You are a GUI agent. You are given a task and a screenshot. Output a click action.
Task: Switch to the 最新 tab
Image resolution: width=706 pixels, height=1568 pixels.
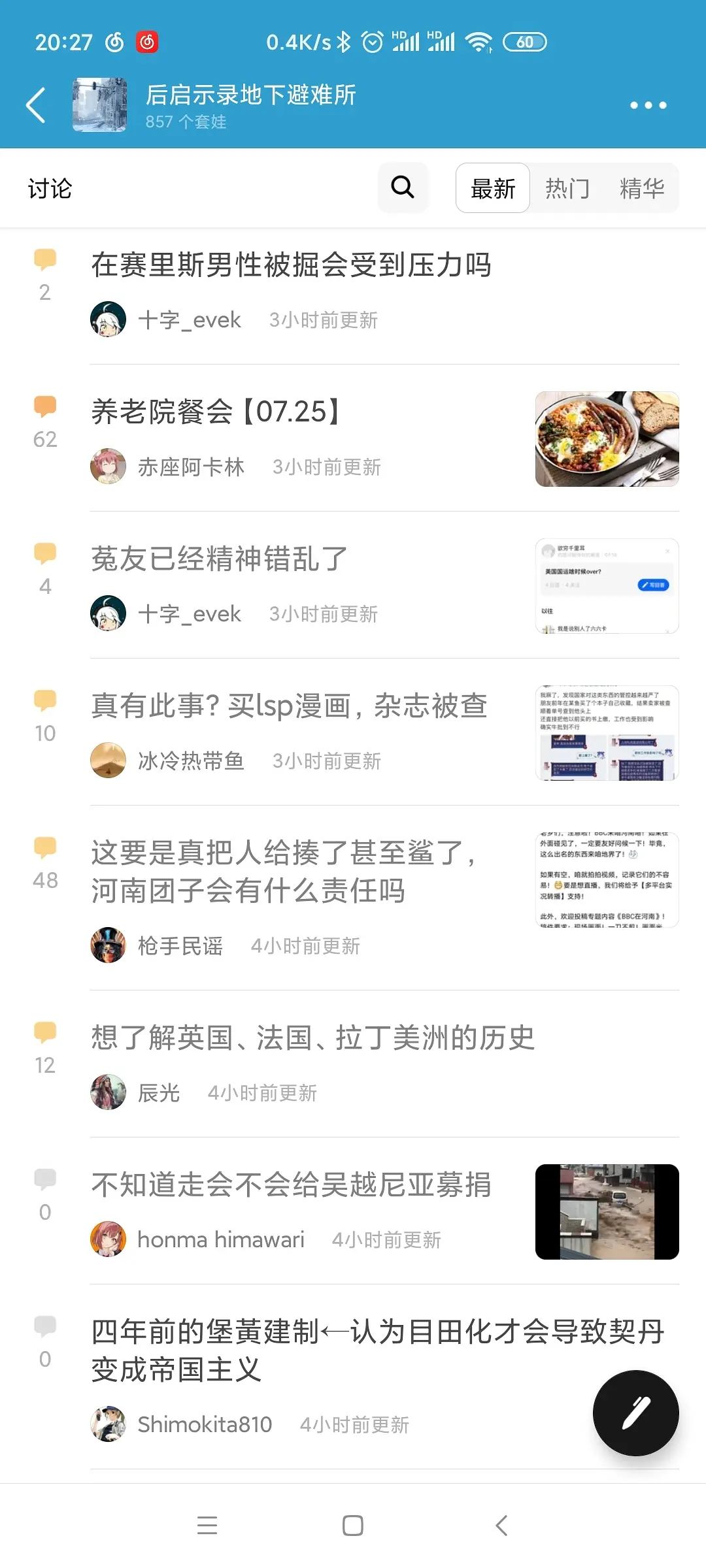493,189
